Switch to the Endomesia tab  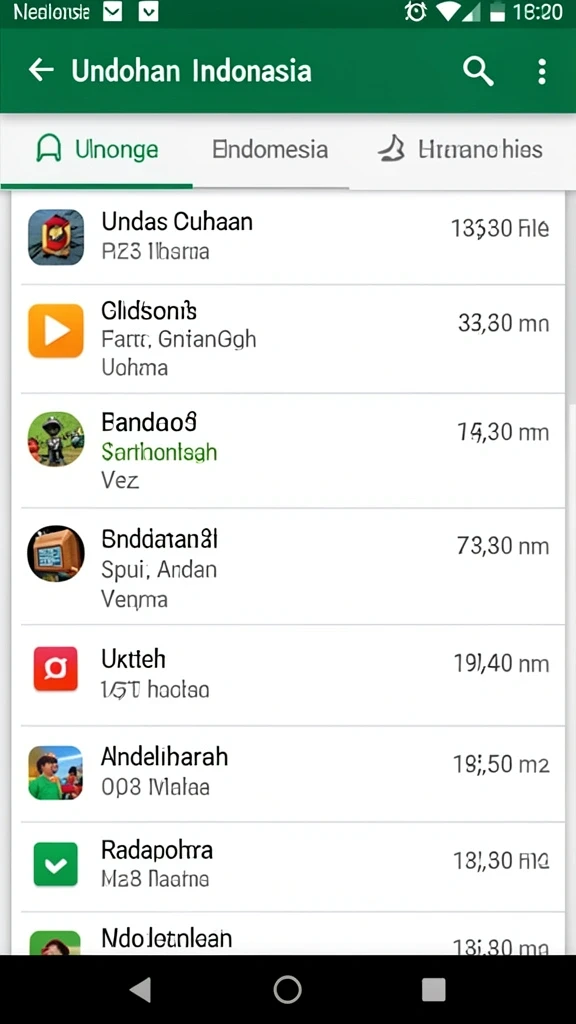(x=270, y=150)
